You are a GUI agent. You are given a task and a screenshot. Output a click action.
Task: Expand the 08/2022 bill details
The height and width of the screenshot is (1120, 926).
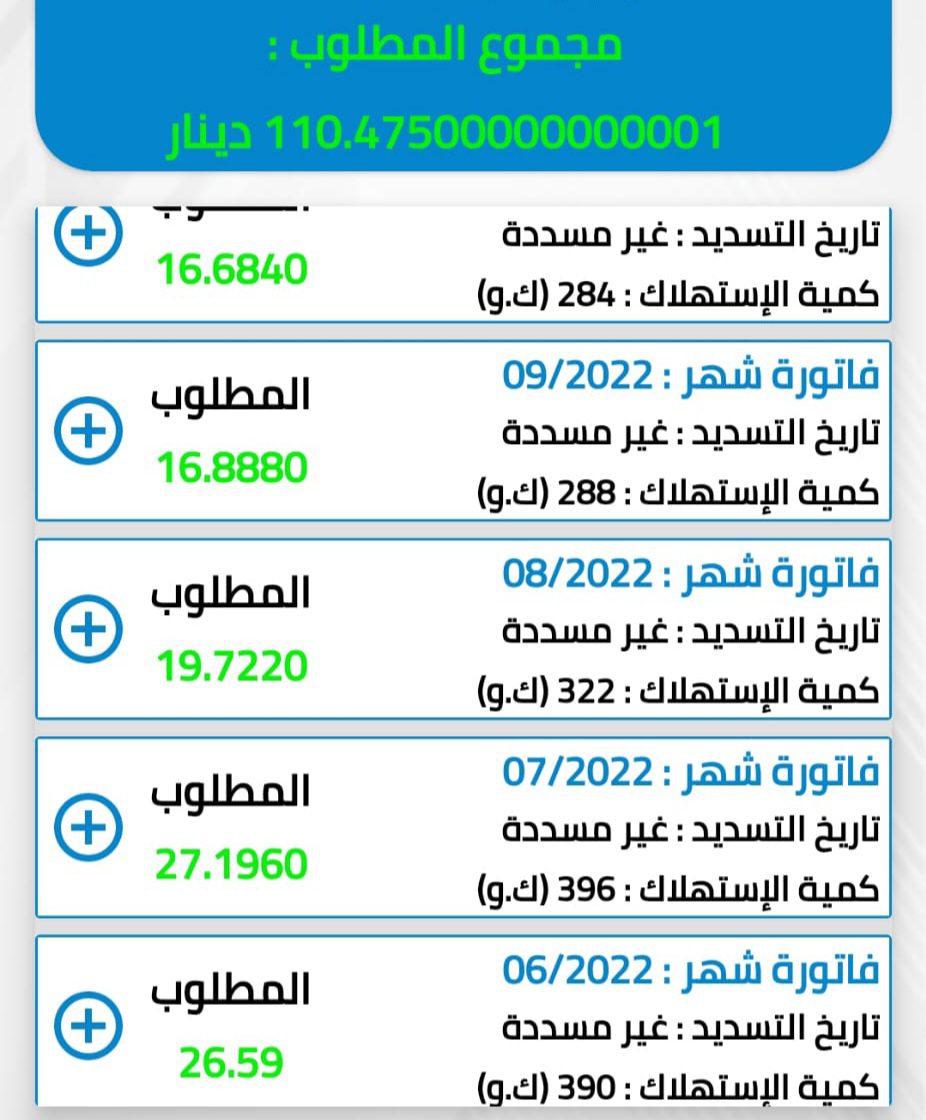tap(88, 629)
